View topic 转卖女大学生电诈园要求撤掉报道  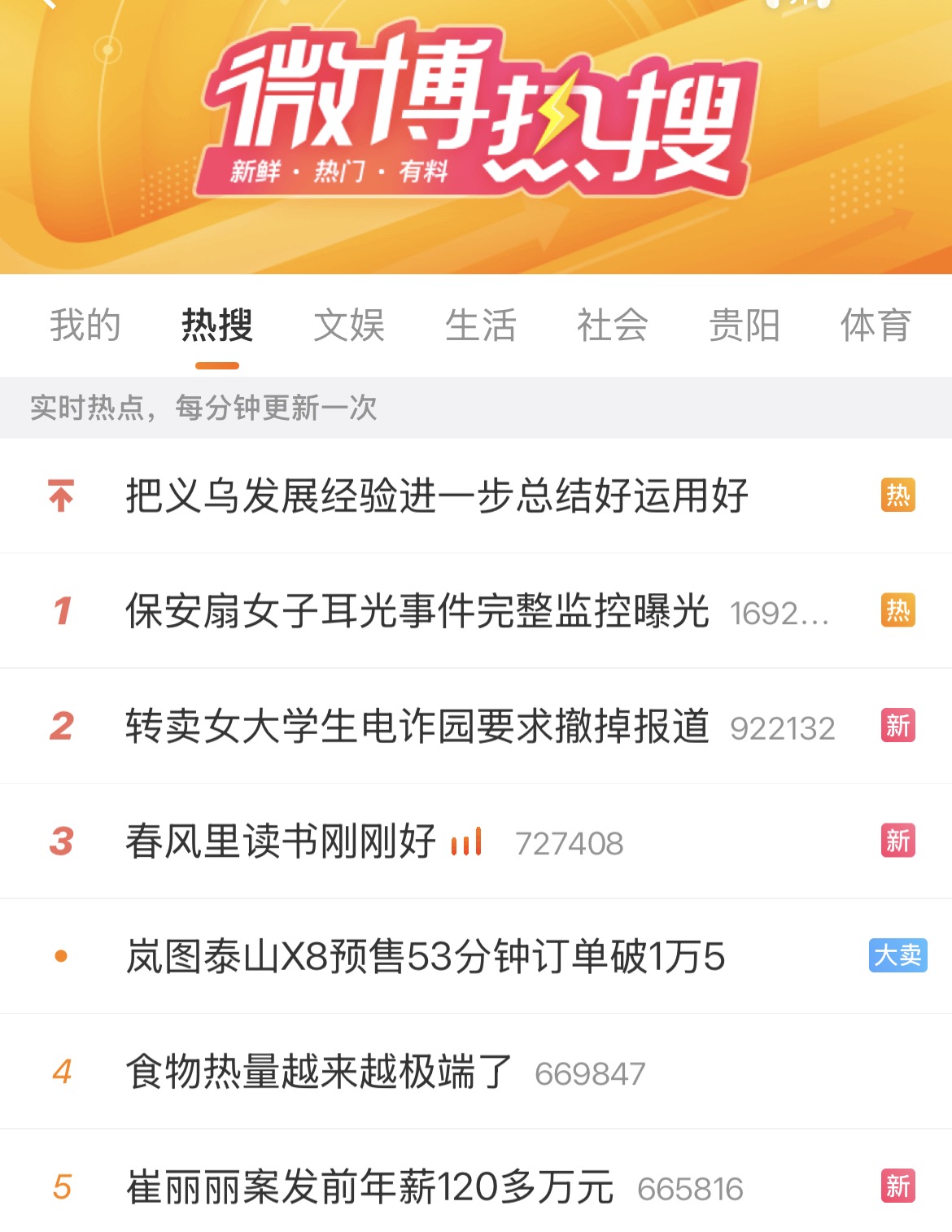(x=417, y=727)
